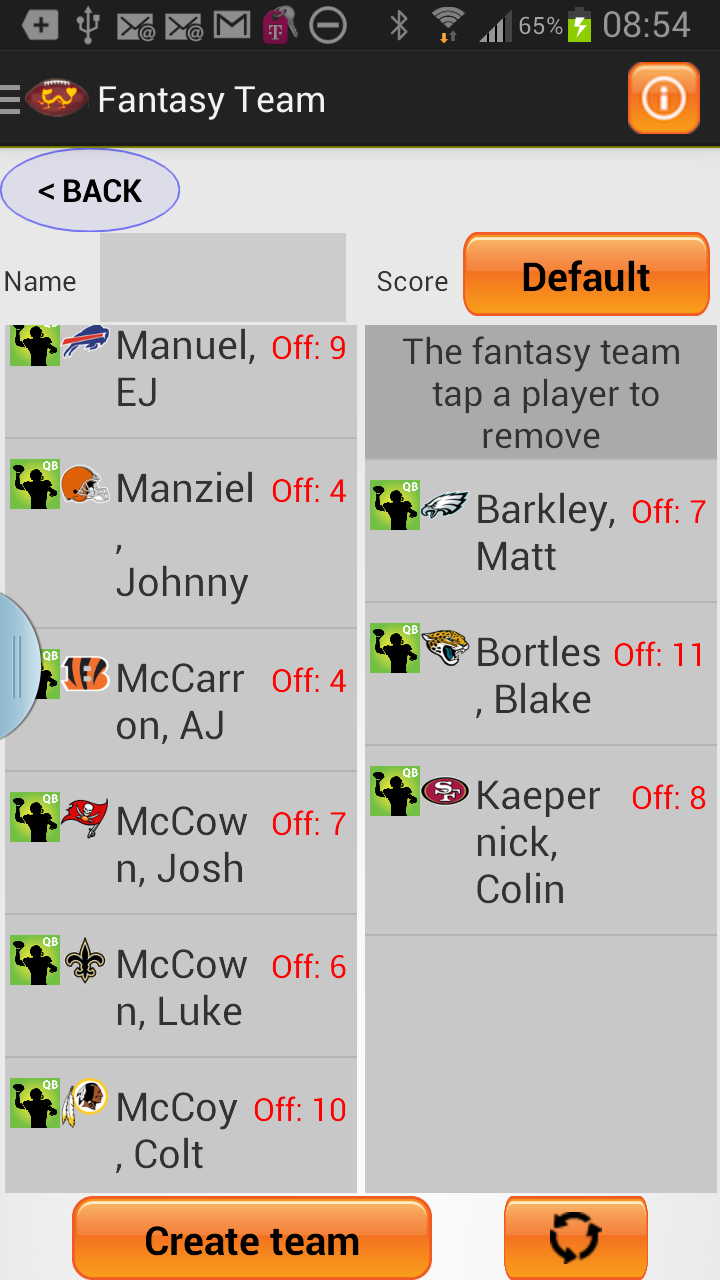Tap the refresh arrows button
This screenshot has width=720, height=1280.
coord(575,1237)
